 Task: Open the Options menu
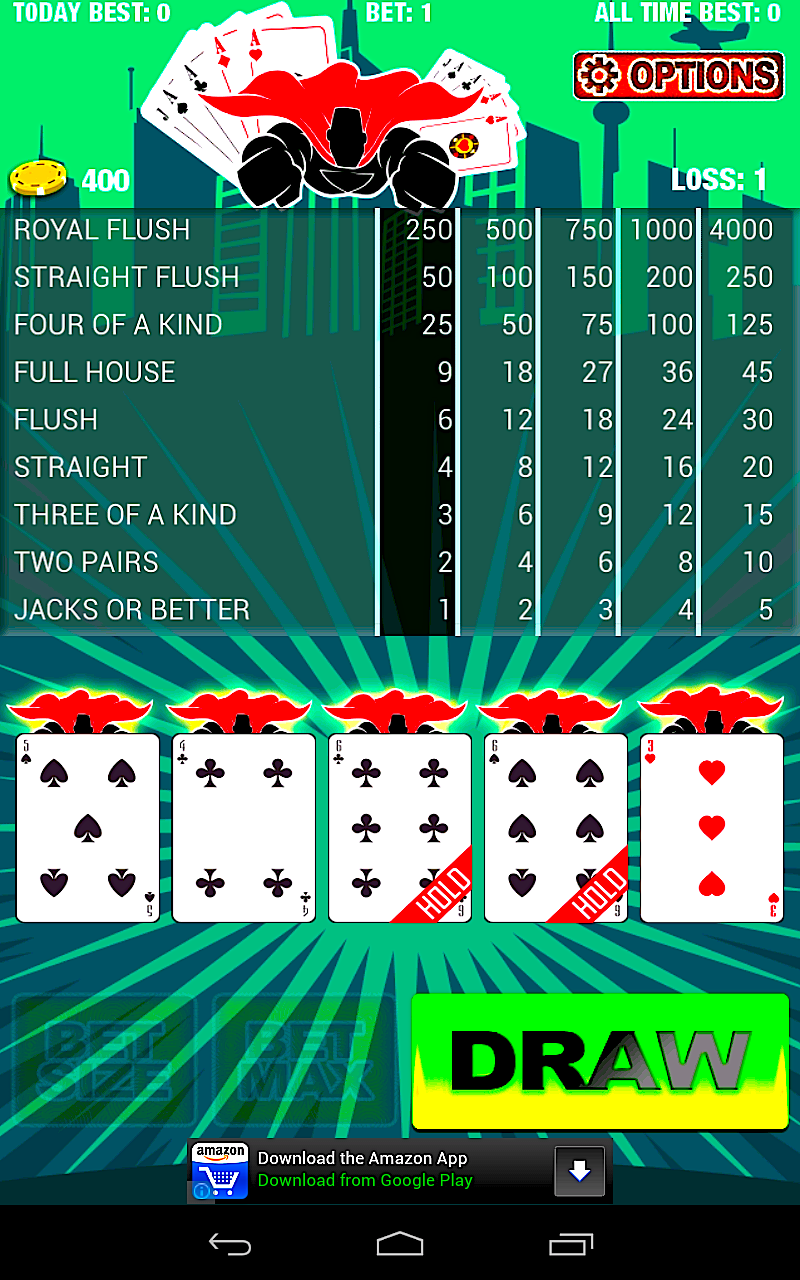point(678,75)
